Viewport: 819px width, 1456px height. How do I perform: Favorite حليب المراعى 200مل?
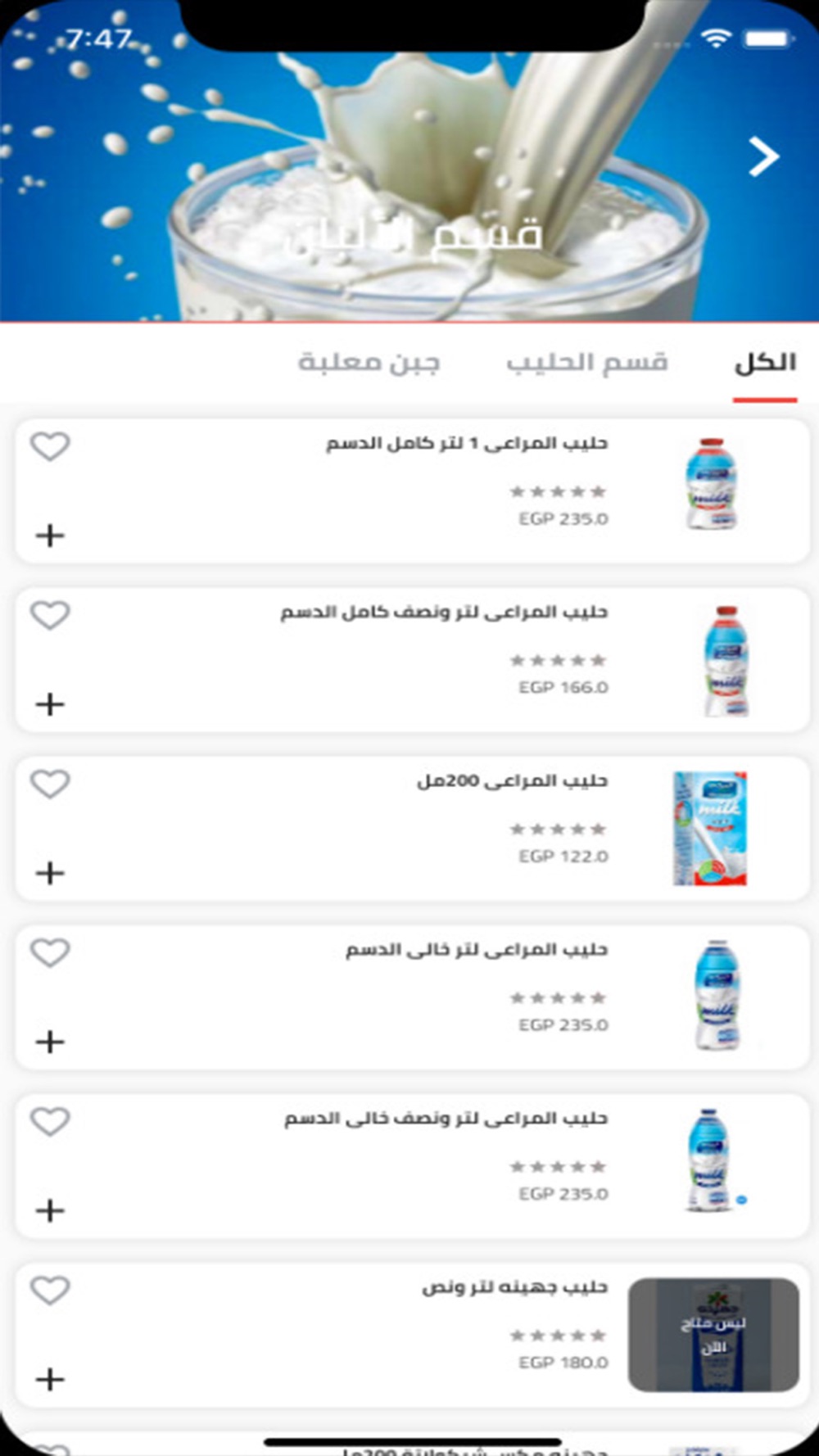coord(50,784)
